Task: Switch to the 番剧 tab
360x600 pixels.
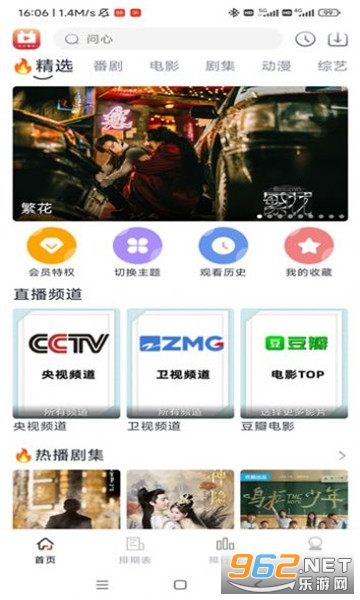Action: pyautogui.click(x=108, y=66)
